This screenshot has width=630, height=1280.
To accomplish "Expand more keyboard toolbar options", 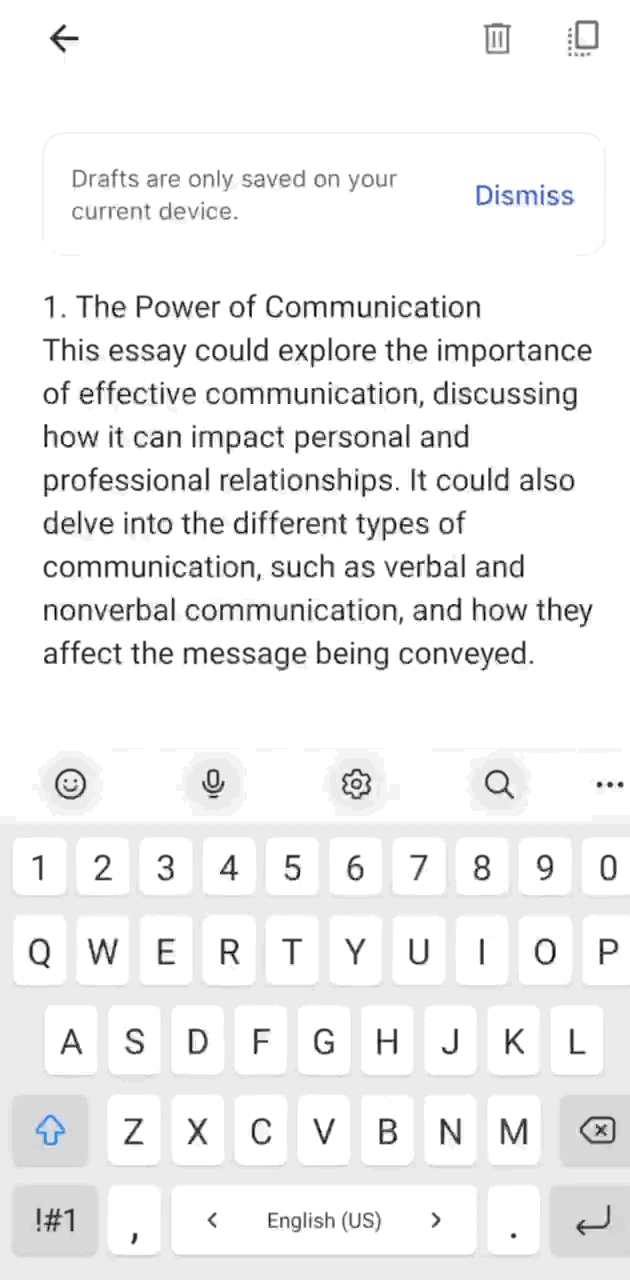I will click(x=609, y=785).
